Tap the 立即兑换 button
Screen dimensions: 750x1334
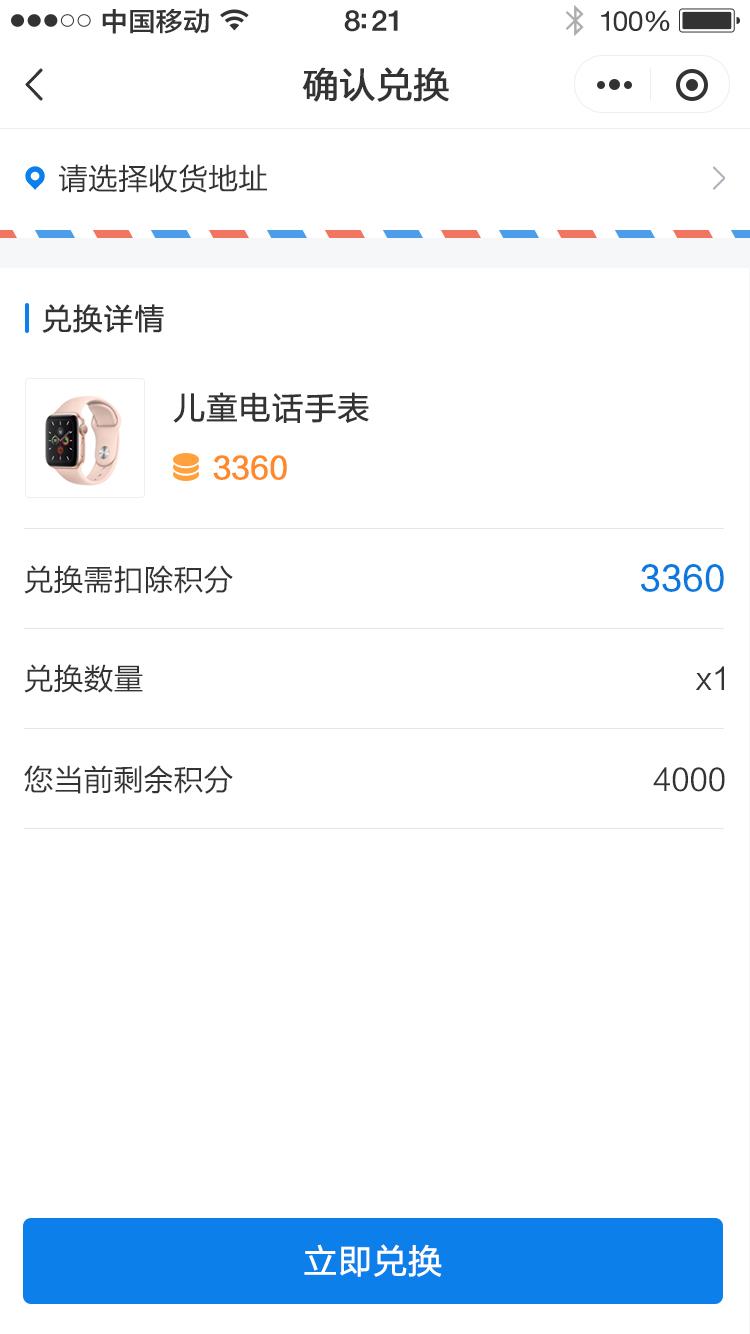click(x=373, y=1261)
